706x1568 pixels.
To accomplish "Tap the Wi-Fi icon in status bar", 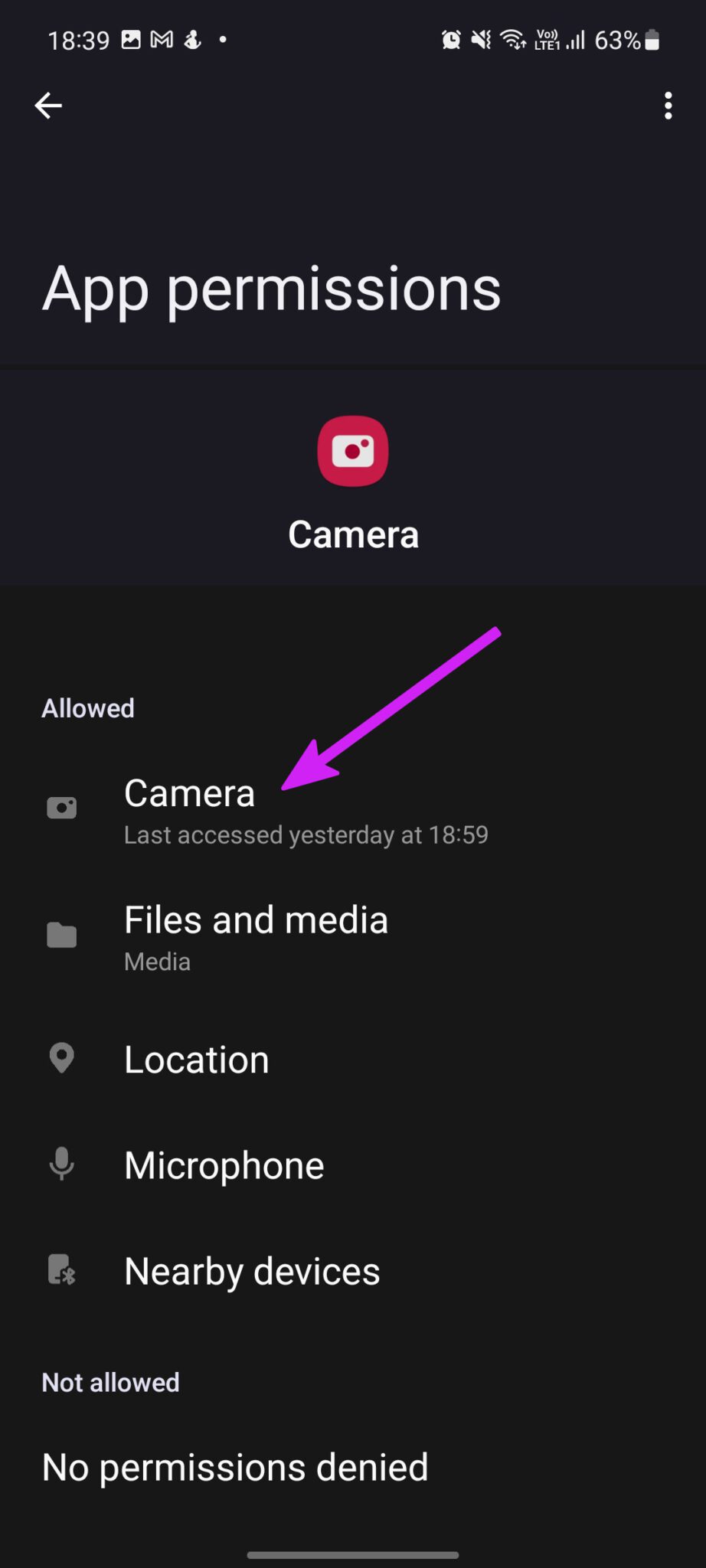I will tap(512, 38).
